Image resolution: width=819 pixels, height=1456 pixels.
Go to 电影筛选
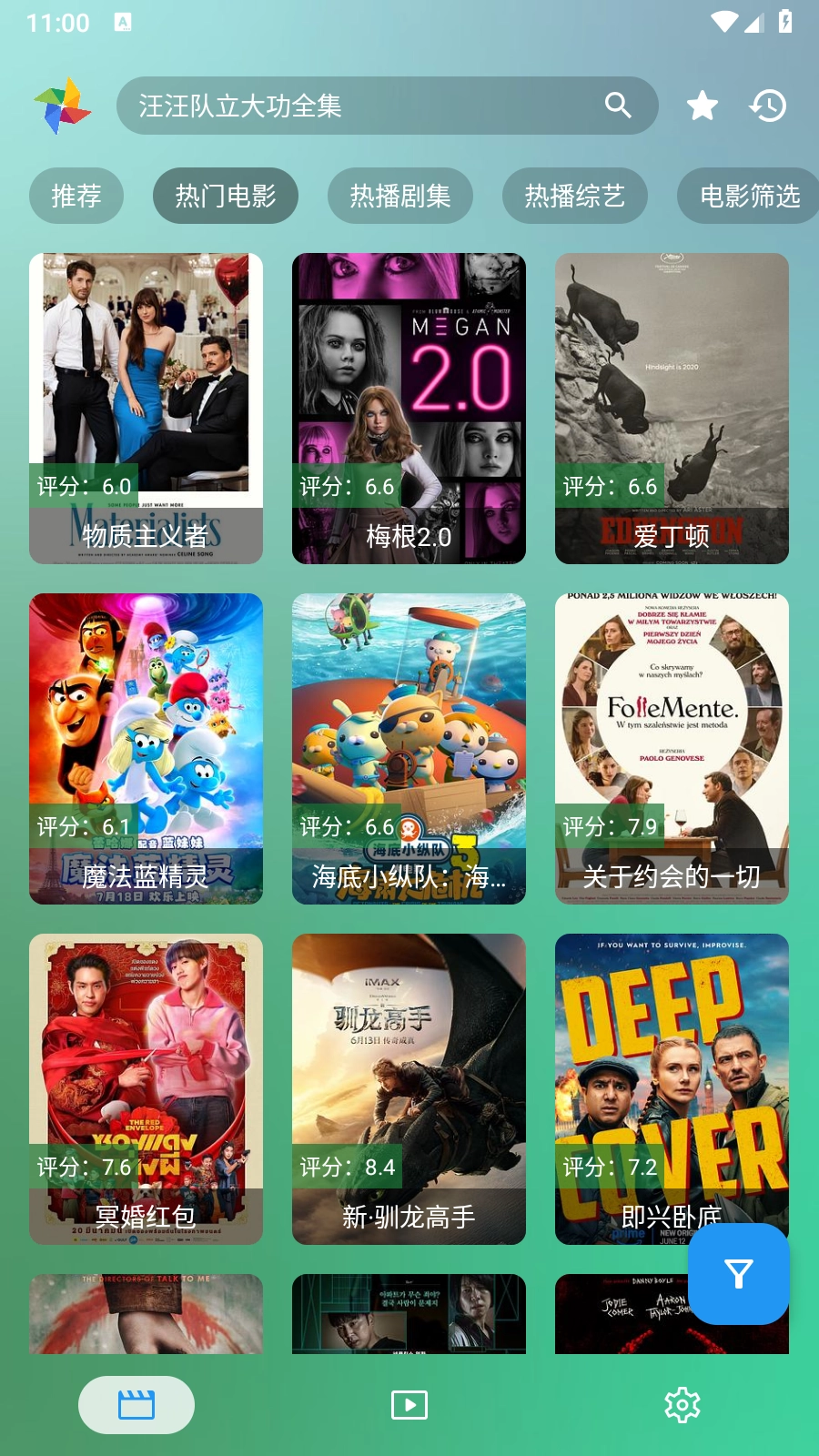pyautogui.click(x=749, y=196)
